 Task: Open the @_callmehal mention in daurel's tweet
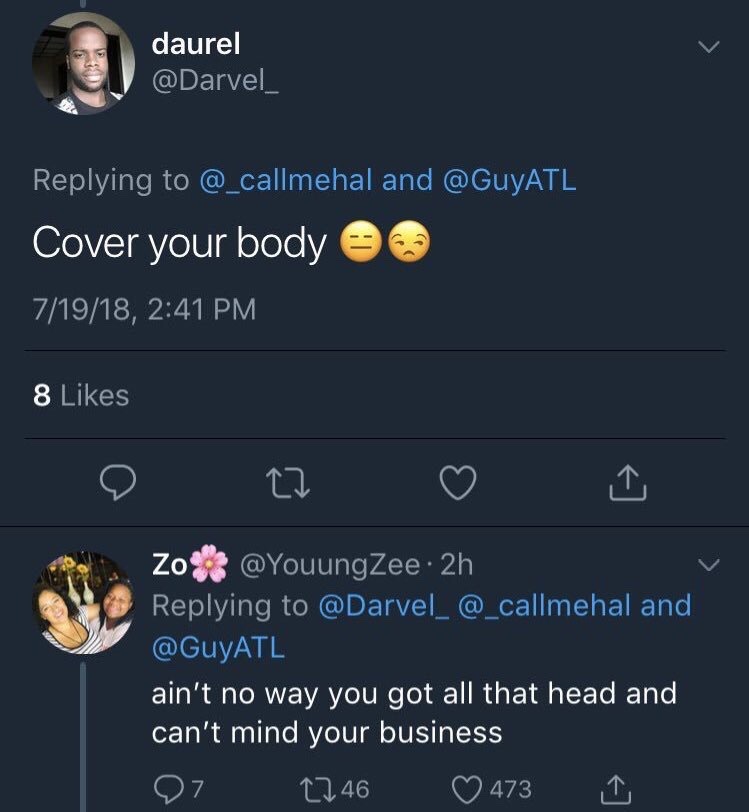[x=286, y=180]
